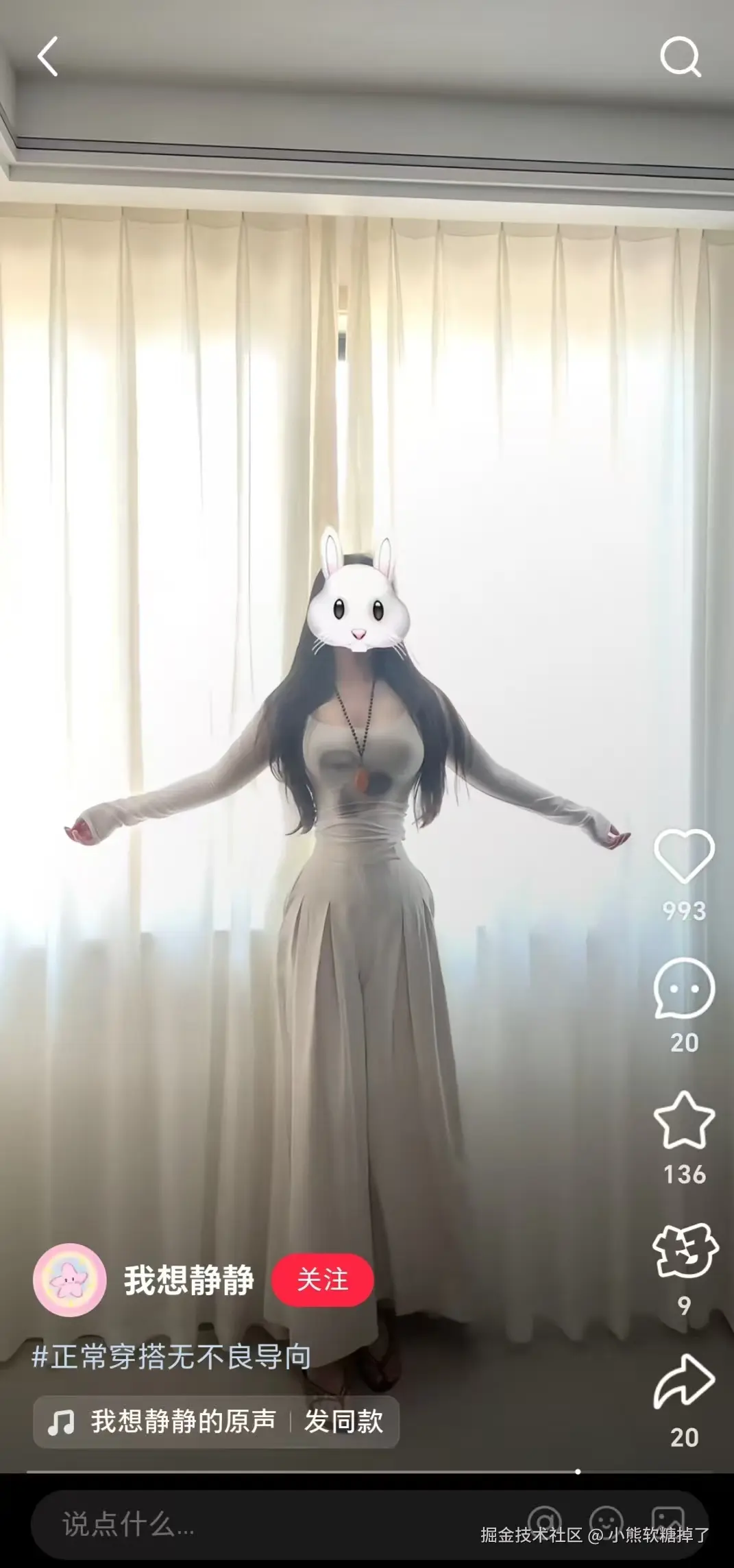Tap 发同款 to create similar video
734x1568 pixels.
click(x=343, y=1421)
